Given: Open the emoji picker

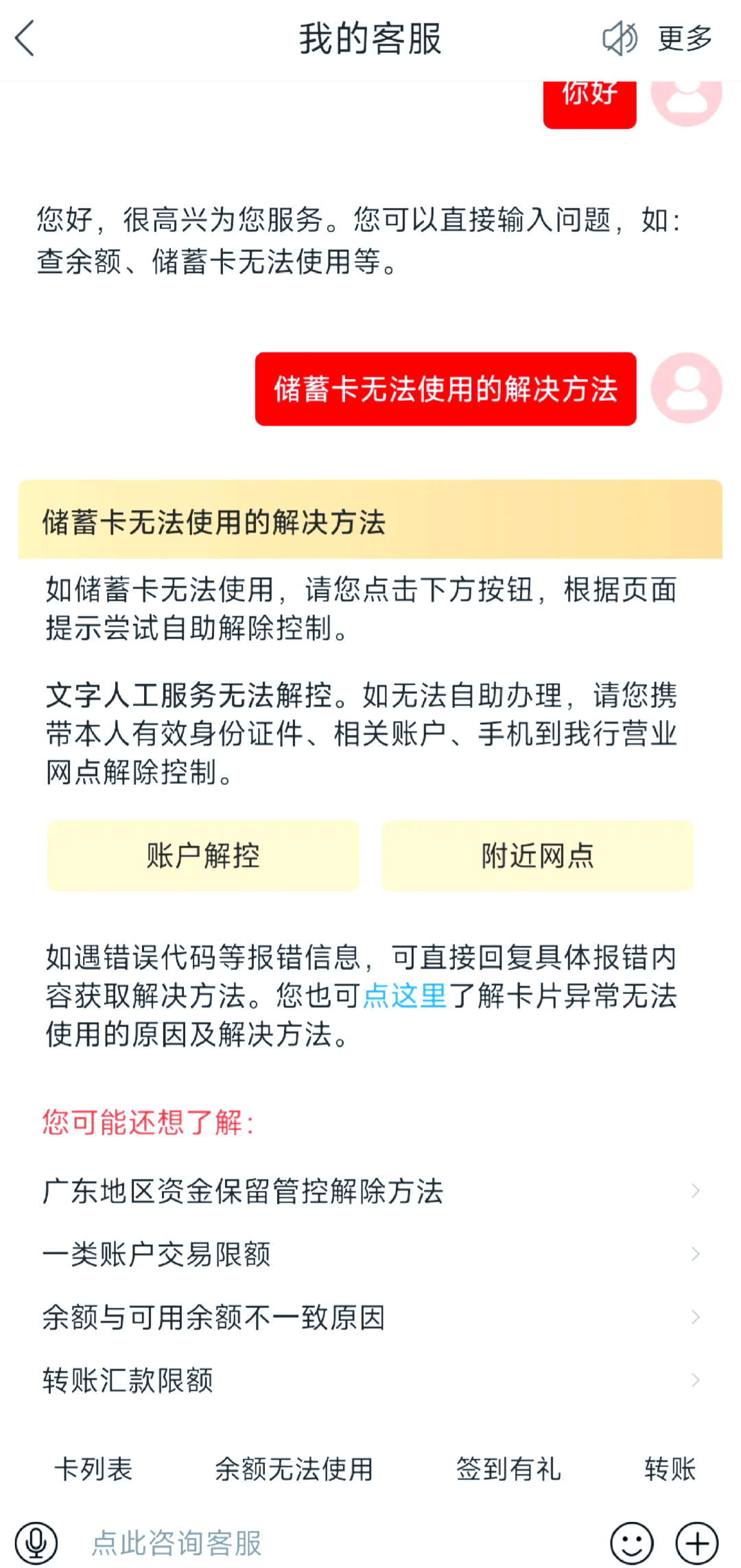Looking at the screenshot, I should pos(631,1543).
